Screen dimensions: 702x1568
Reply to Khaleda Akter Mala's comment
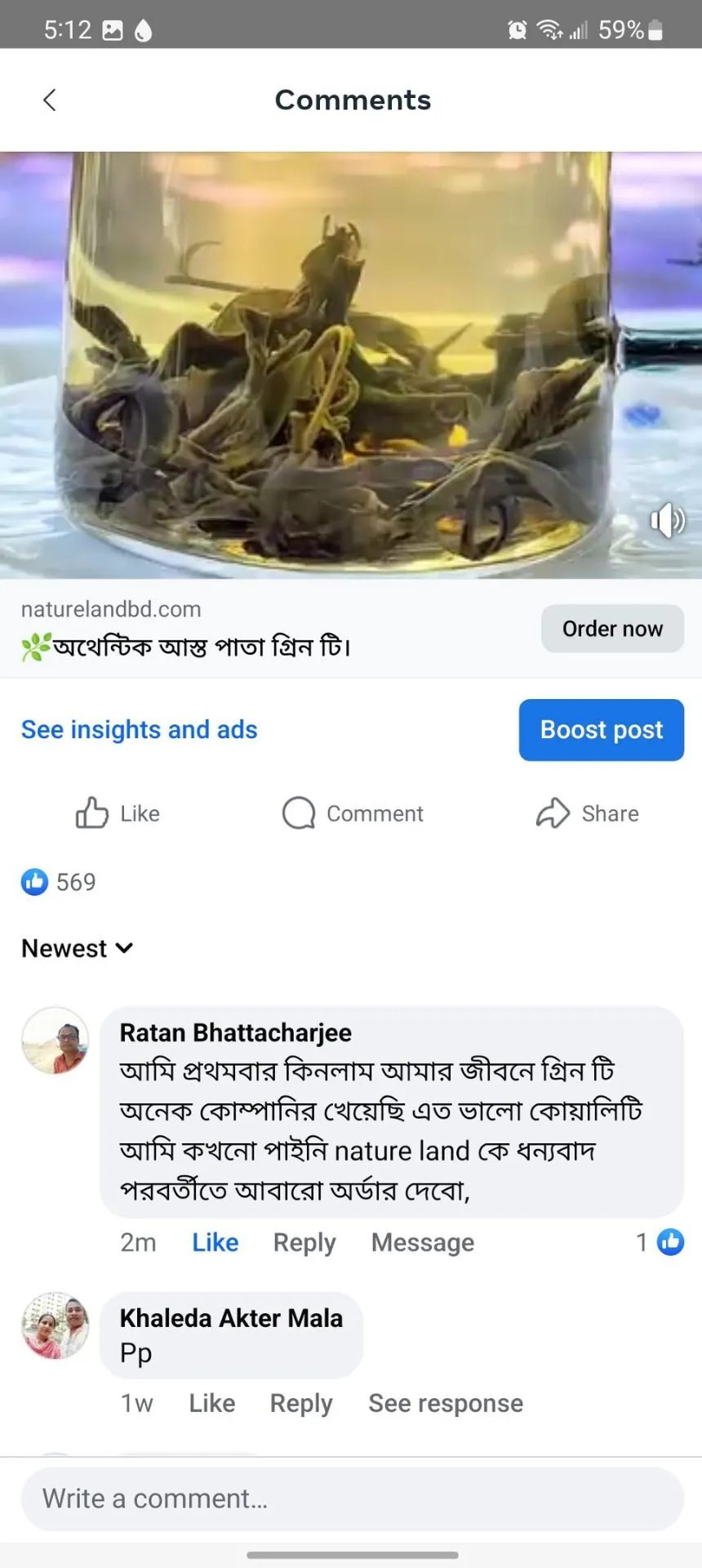[x=301, y=1403]
